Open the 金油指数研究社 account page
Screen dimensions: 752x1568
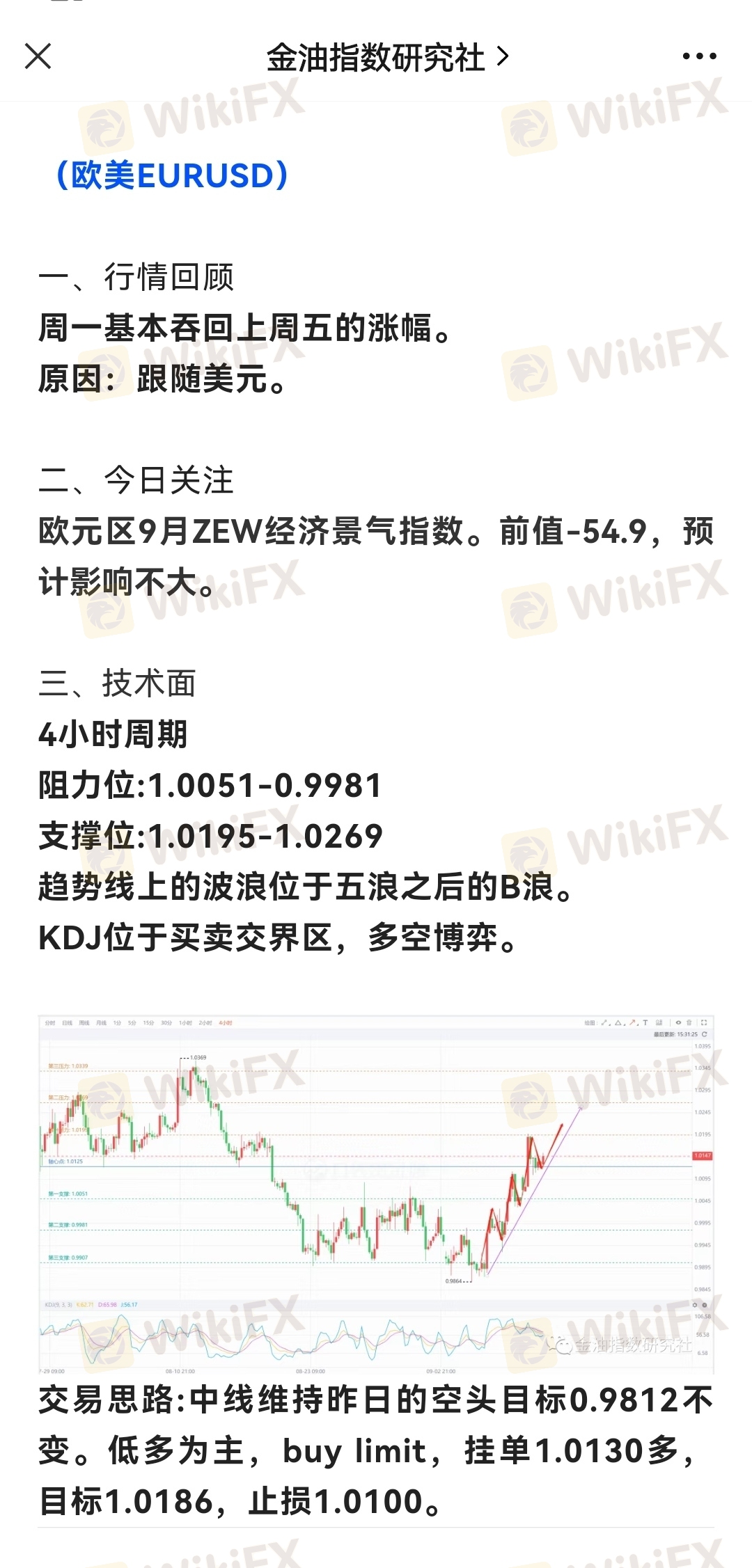click(386, 57)
